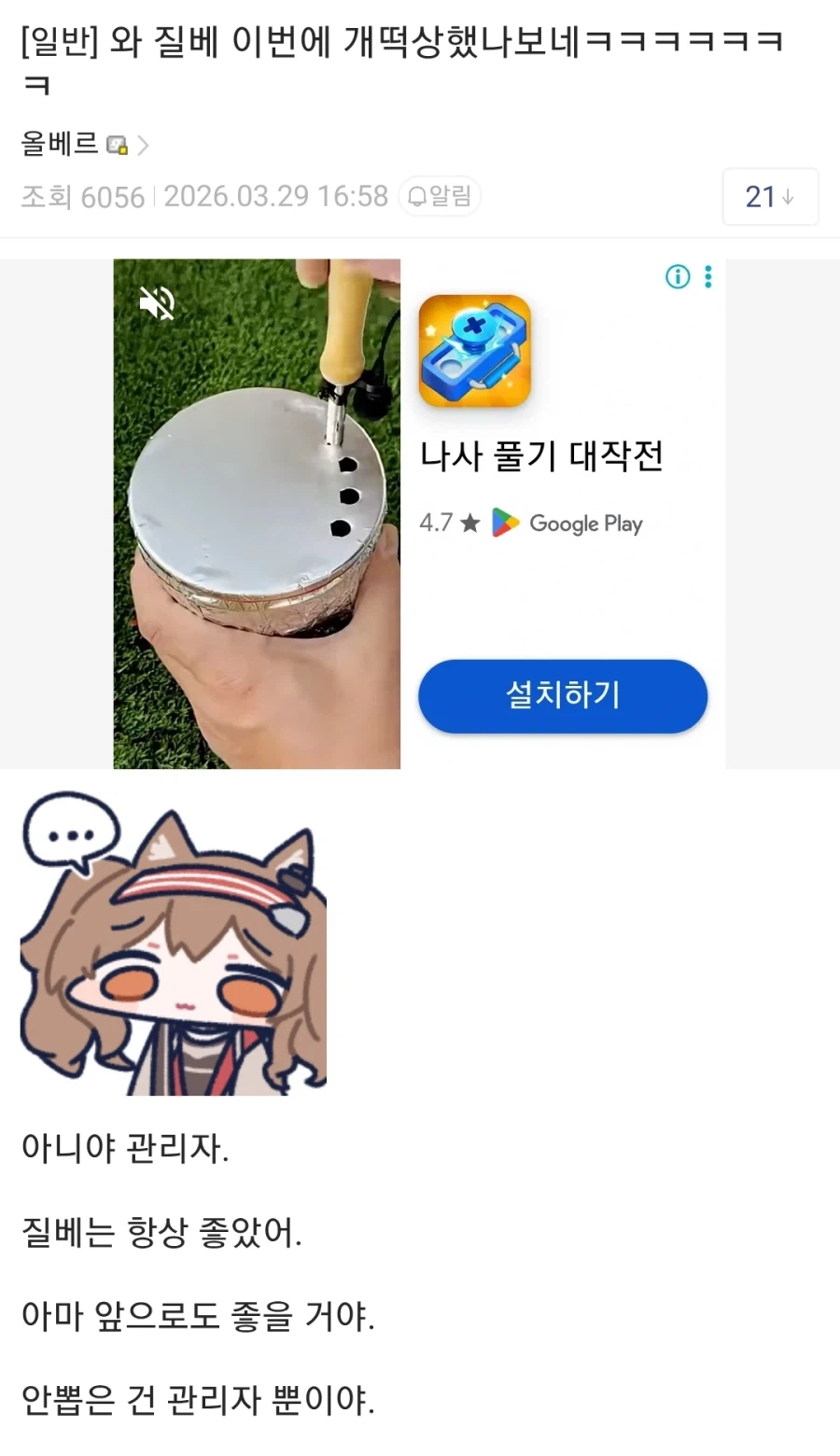
Task: Unmute the ad video speaker icon
Action: (155, 301)
